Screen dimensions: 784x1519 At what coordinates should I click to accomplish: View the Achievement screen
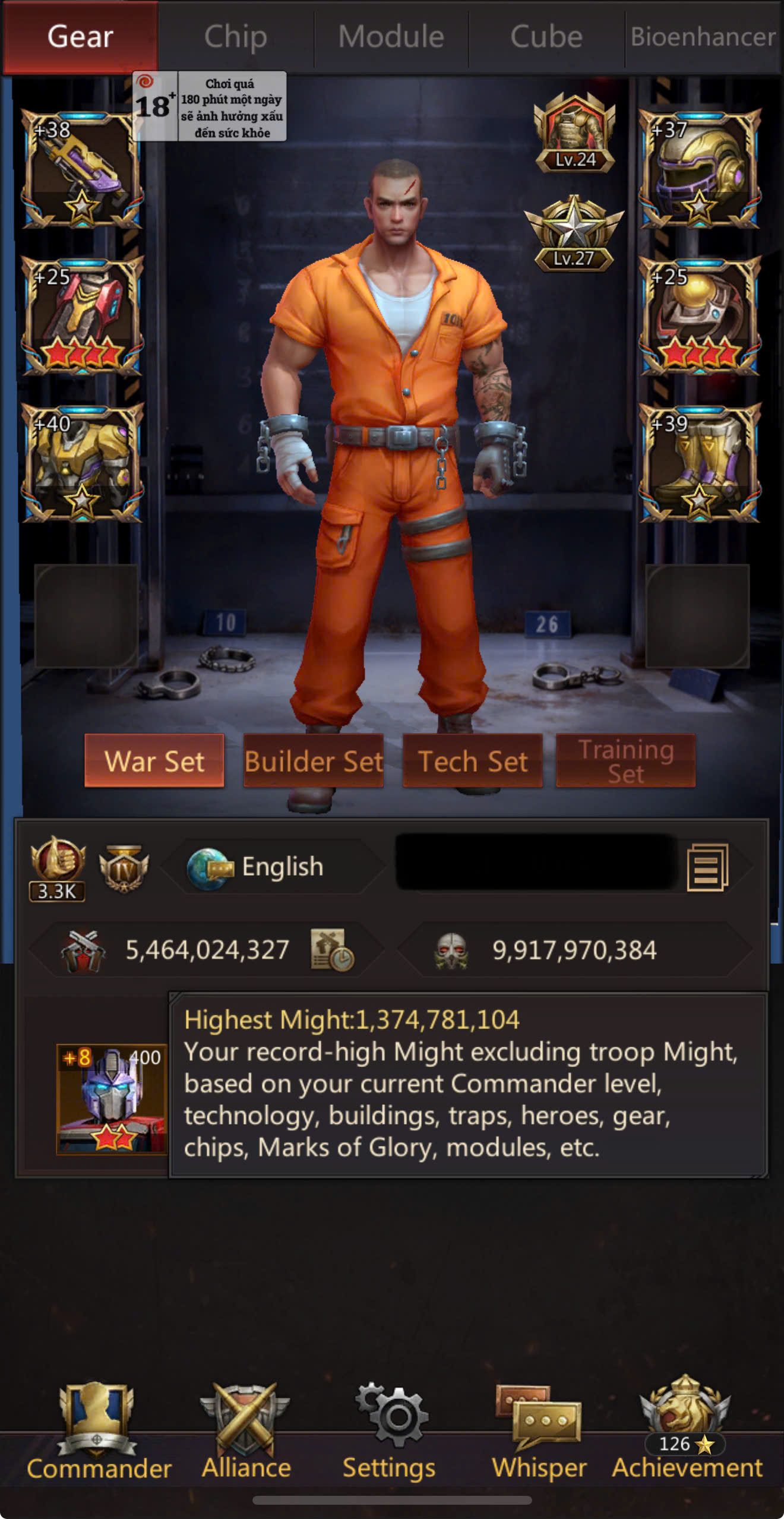click(x=687, y=1432)
